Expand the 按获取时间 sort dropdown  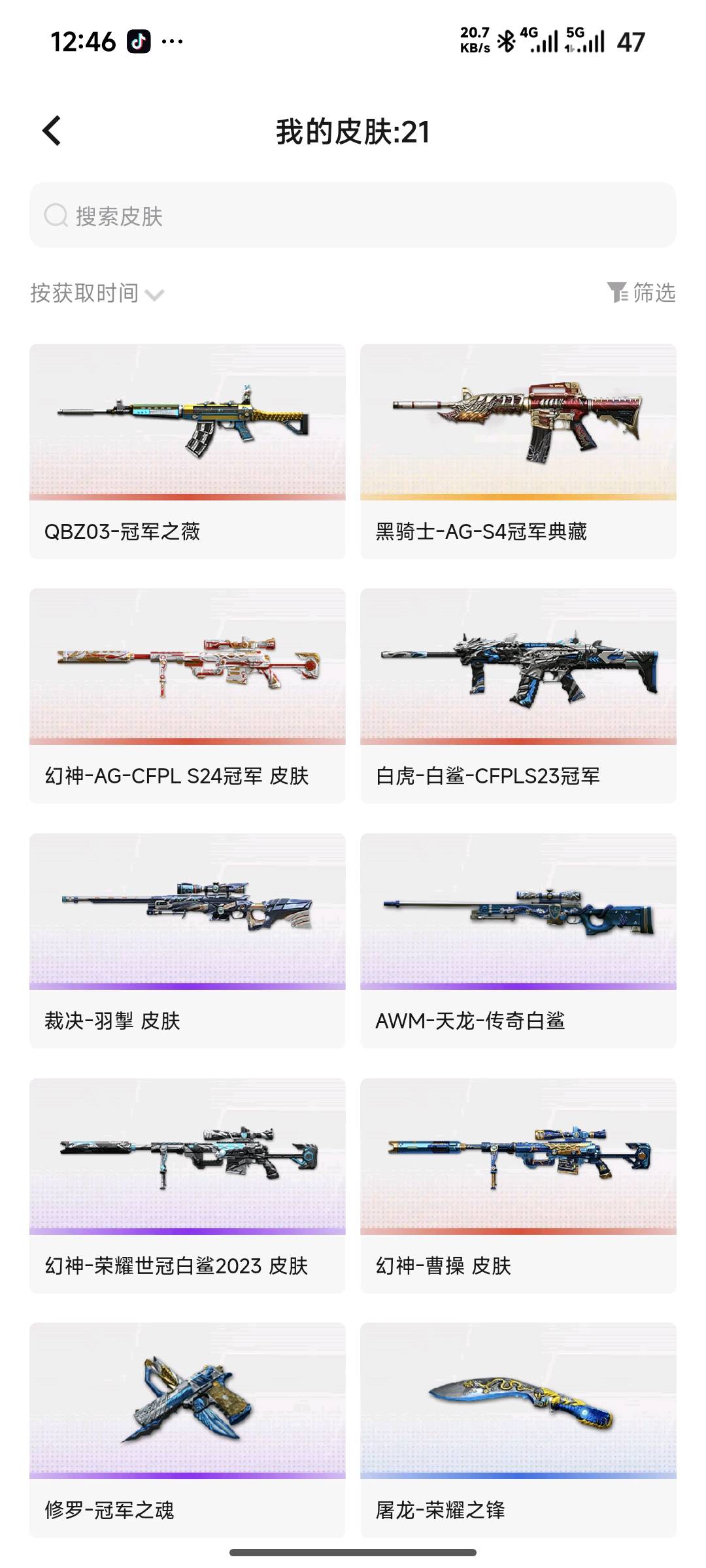tap(97, 293)
